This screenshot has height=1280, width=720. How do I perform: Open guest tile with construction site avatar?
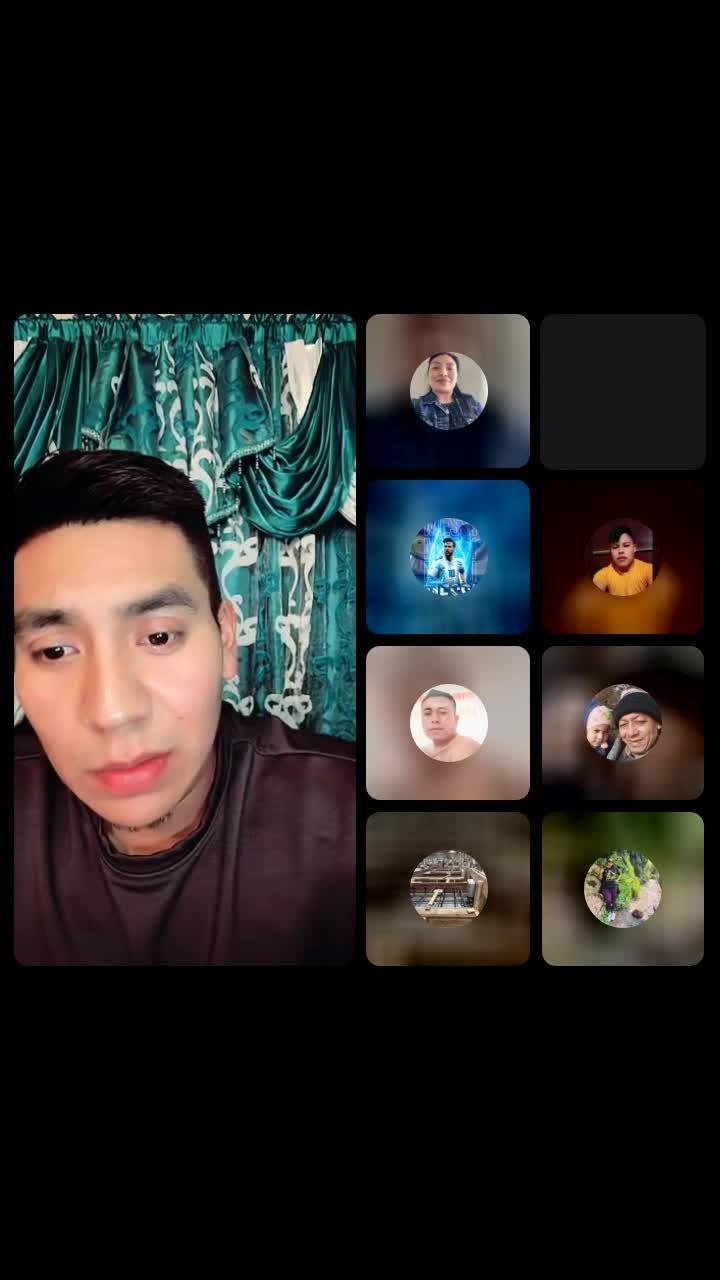[448, 888]
